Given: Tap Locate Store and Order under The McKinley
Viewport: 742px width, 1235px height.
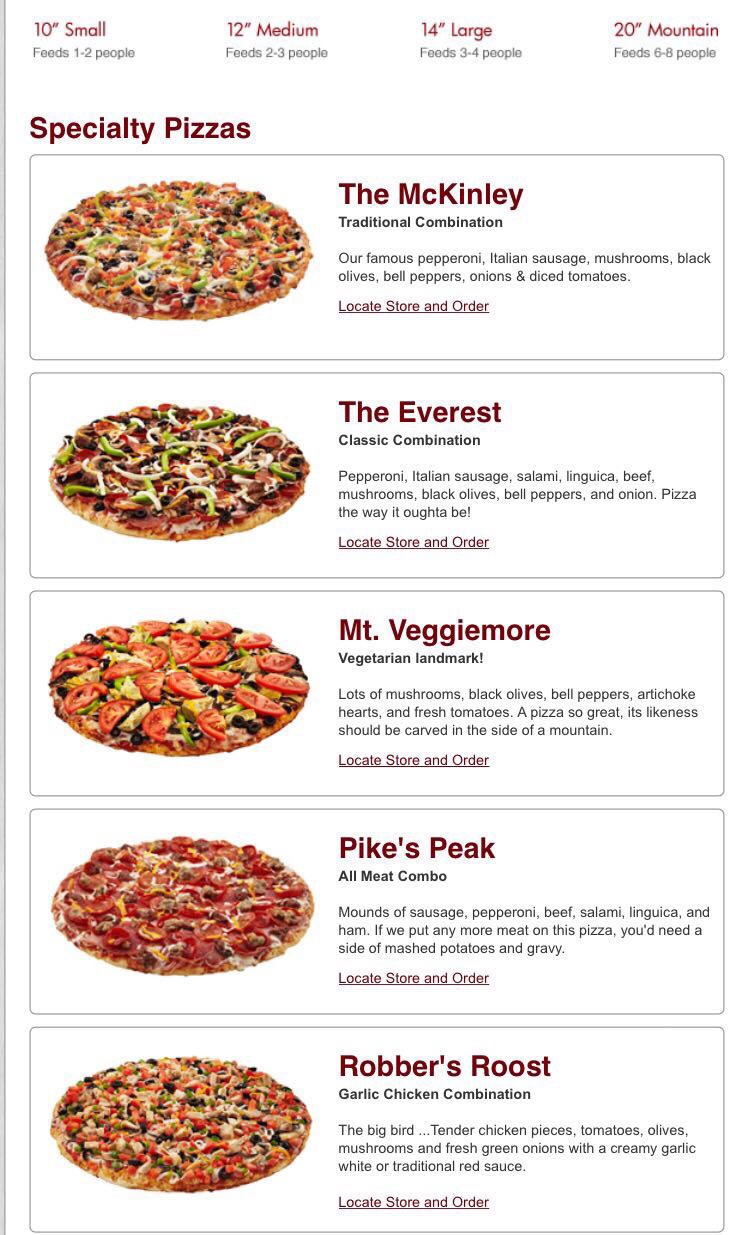Looking at the screenshot, I should [x=413, y=306].
